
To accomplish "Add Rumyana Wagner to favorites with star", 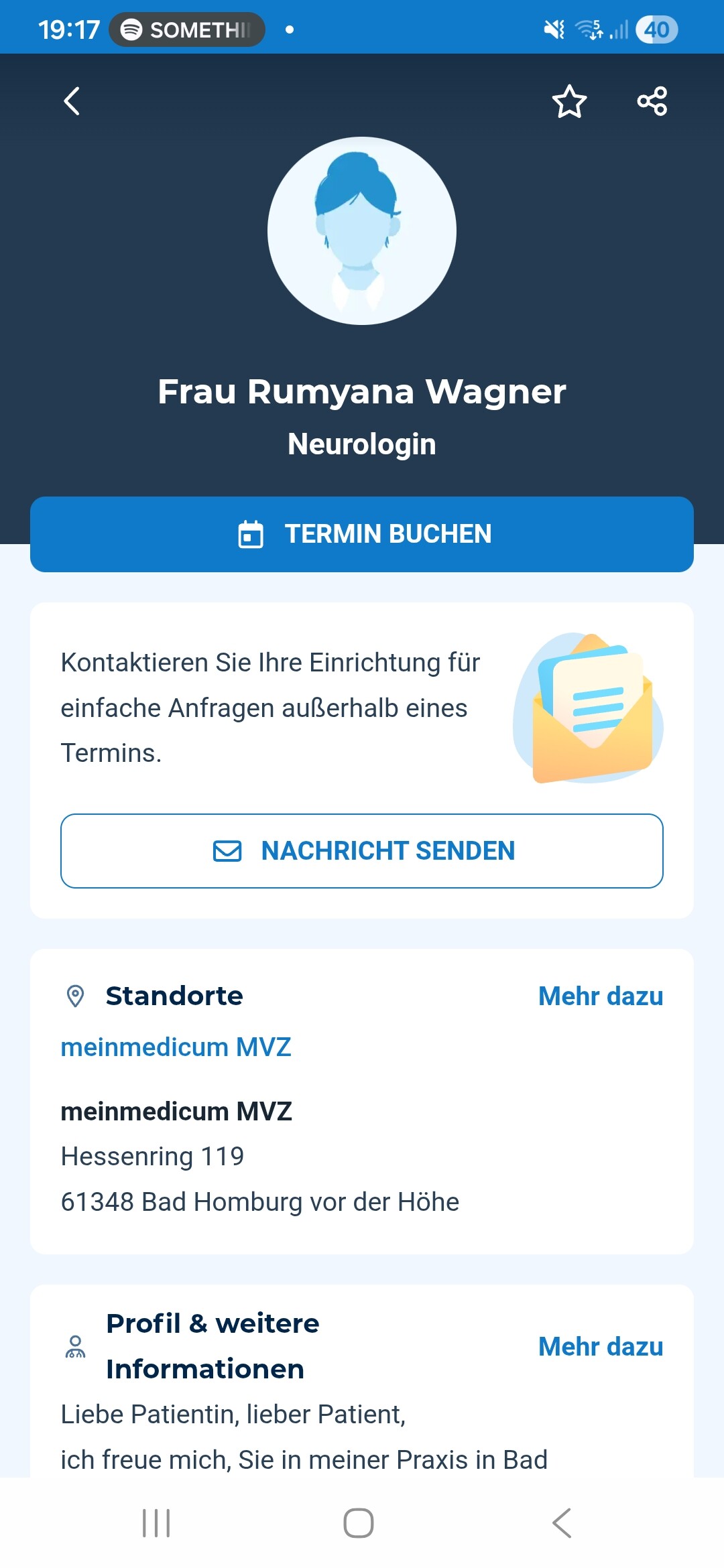I will click(x=569, y=101).
